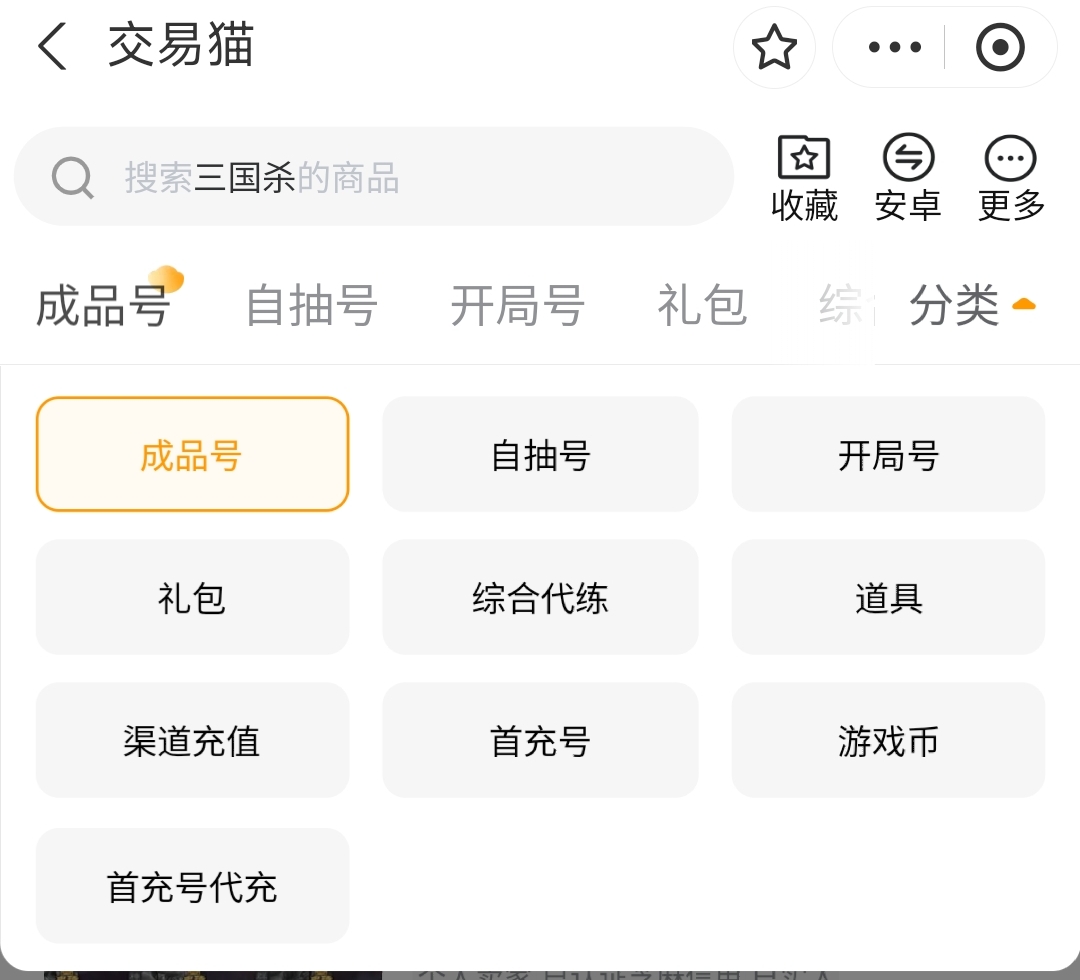This screenshot has width=1080, height=980.
Task: Switch to the 自抽号 top tab
Action: click(311, 305)
